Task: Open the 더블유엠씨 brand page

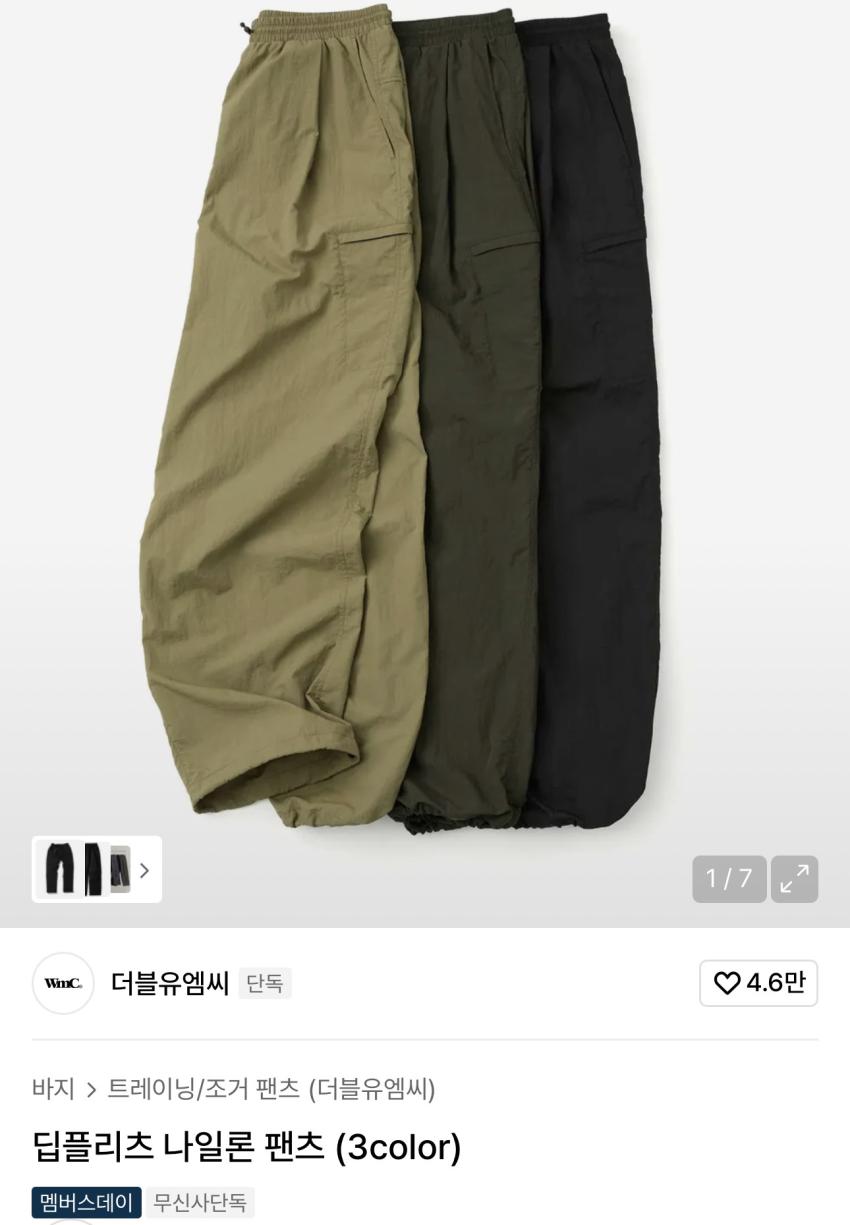Action: coord(169,983)
